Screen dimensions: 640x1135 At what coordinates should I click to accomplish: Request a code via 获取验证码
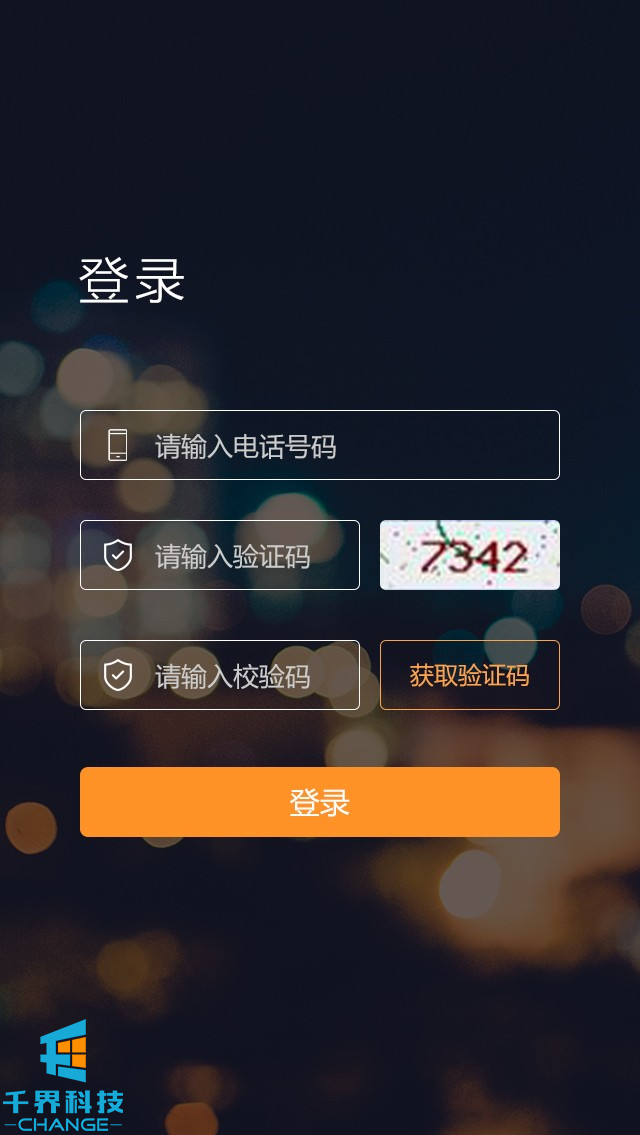[x=470, y=675]
